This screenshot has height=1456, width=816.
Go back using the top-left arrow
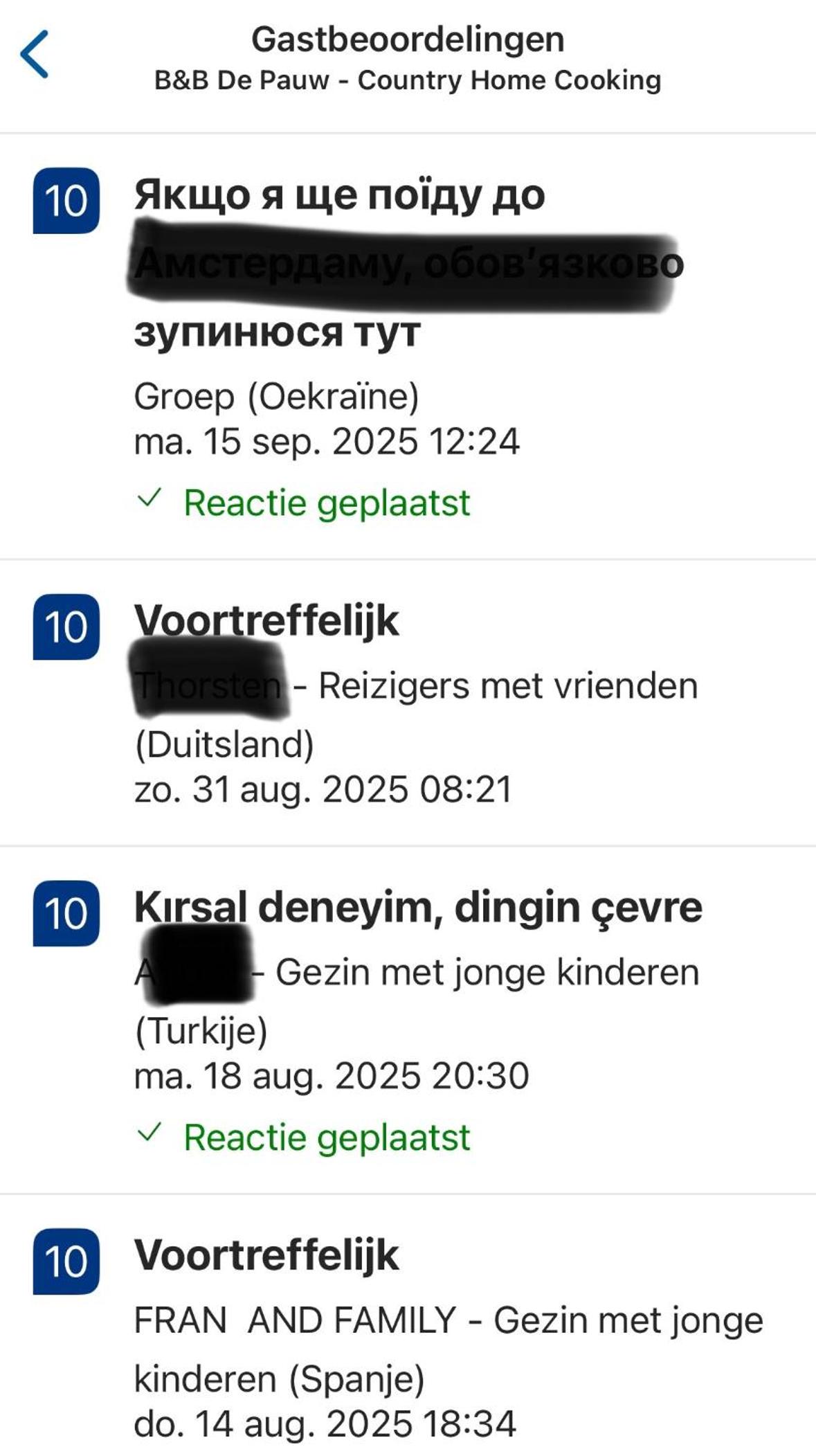click(x=35, y=54)
